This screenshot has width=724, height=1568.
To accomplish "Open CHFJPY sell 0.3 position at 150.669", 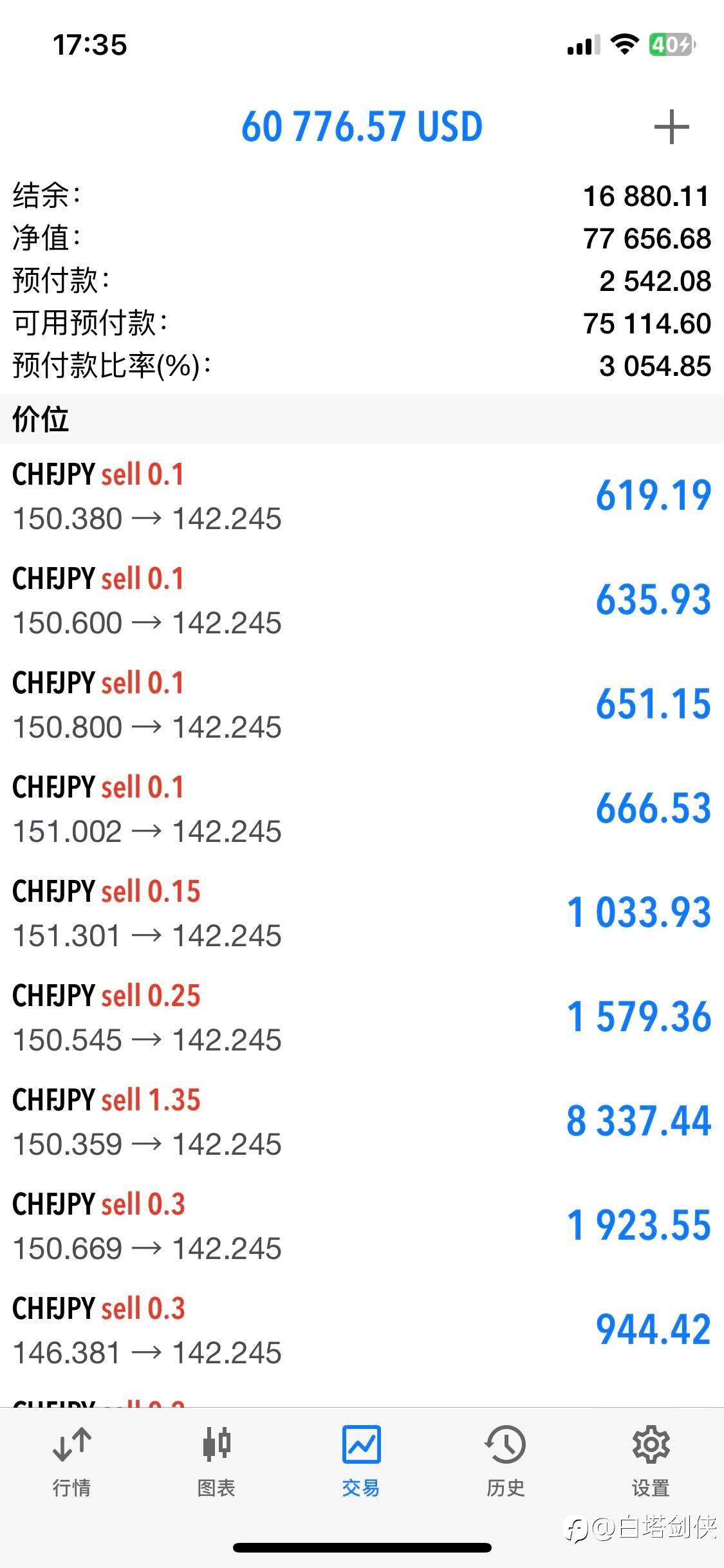I will [362, 1226].
